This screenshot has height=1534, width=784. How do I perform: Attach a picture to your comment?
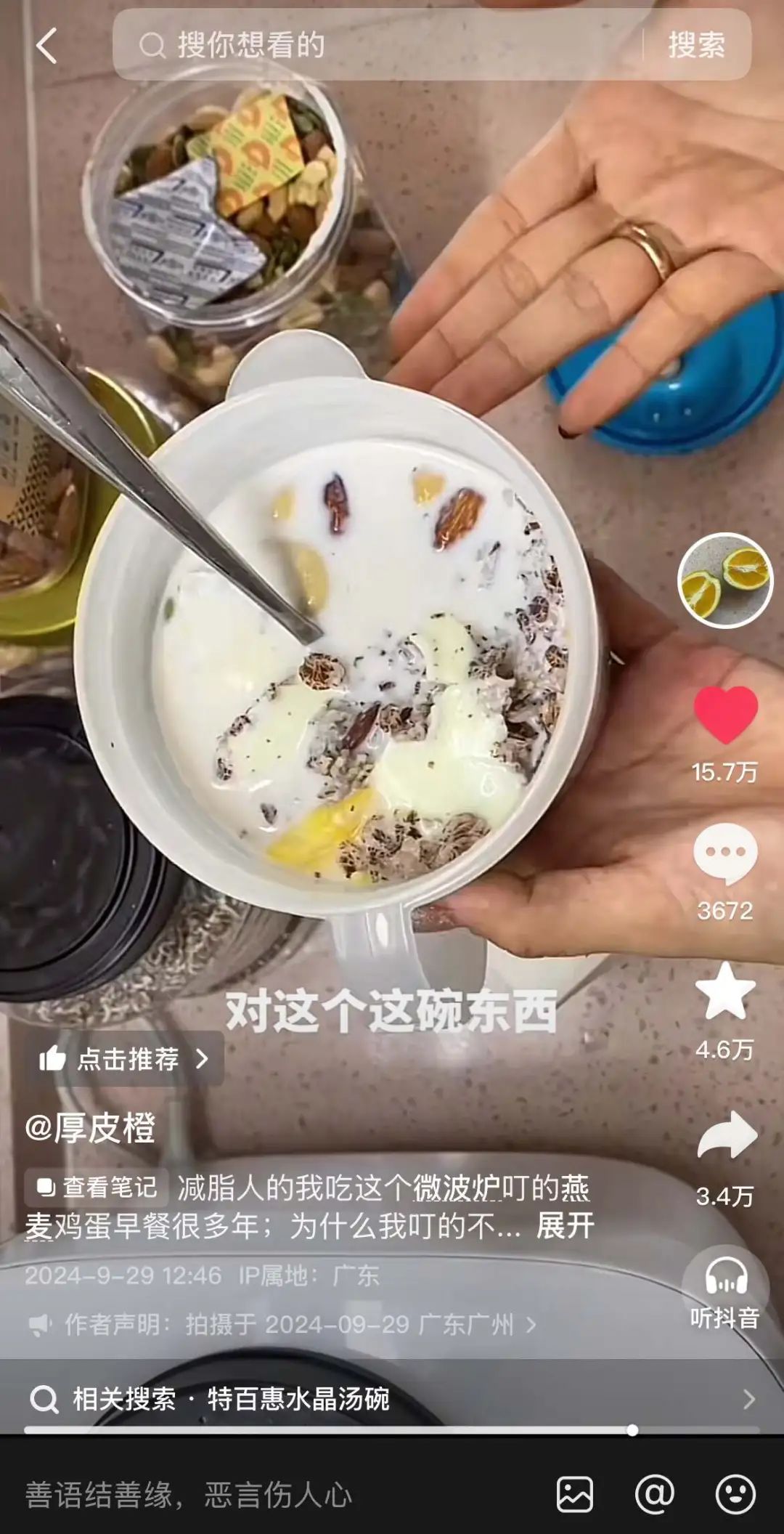(574, 1495)
